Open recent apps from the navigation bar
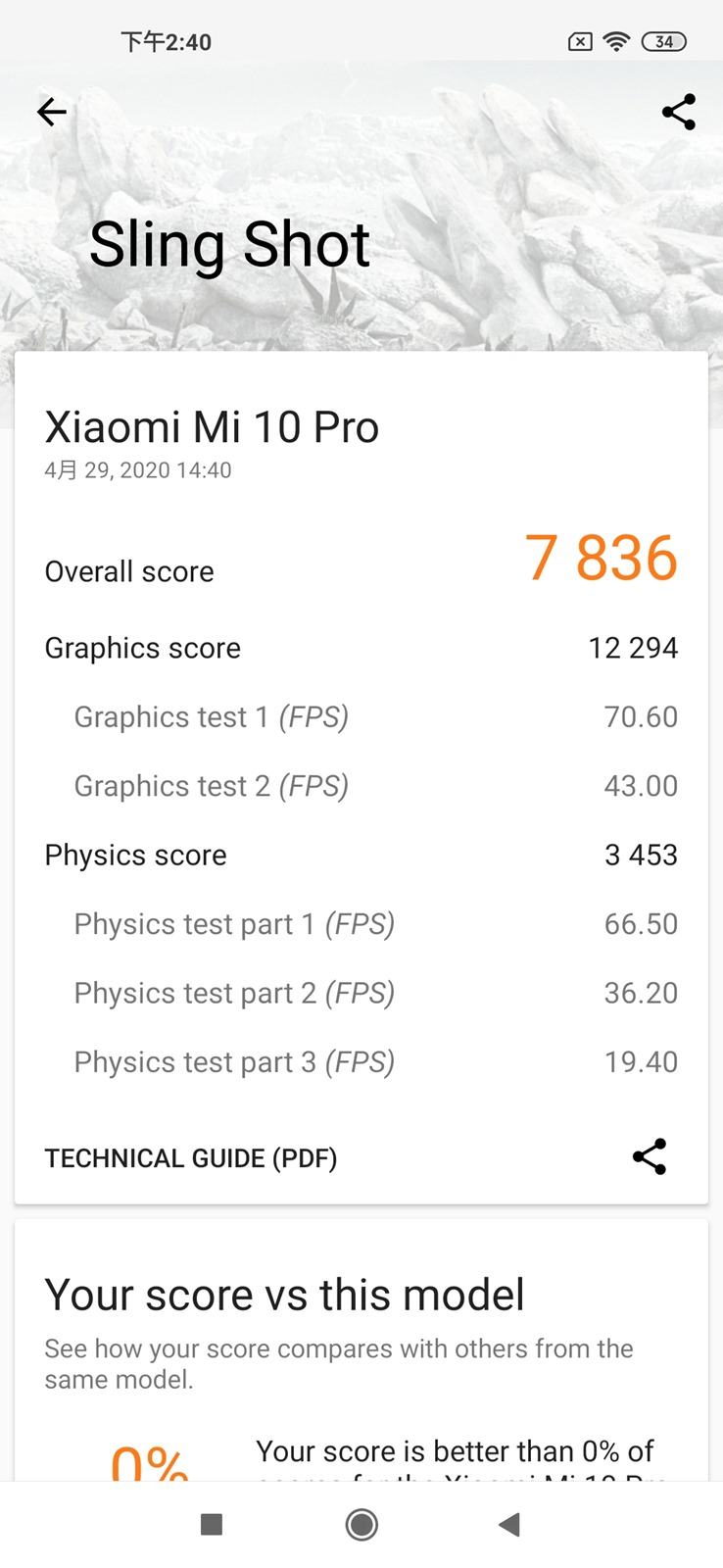Screen dimensions: 723x1568 (x=212, y=1524)
